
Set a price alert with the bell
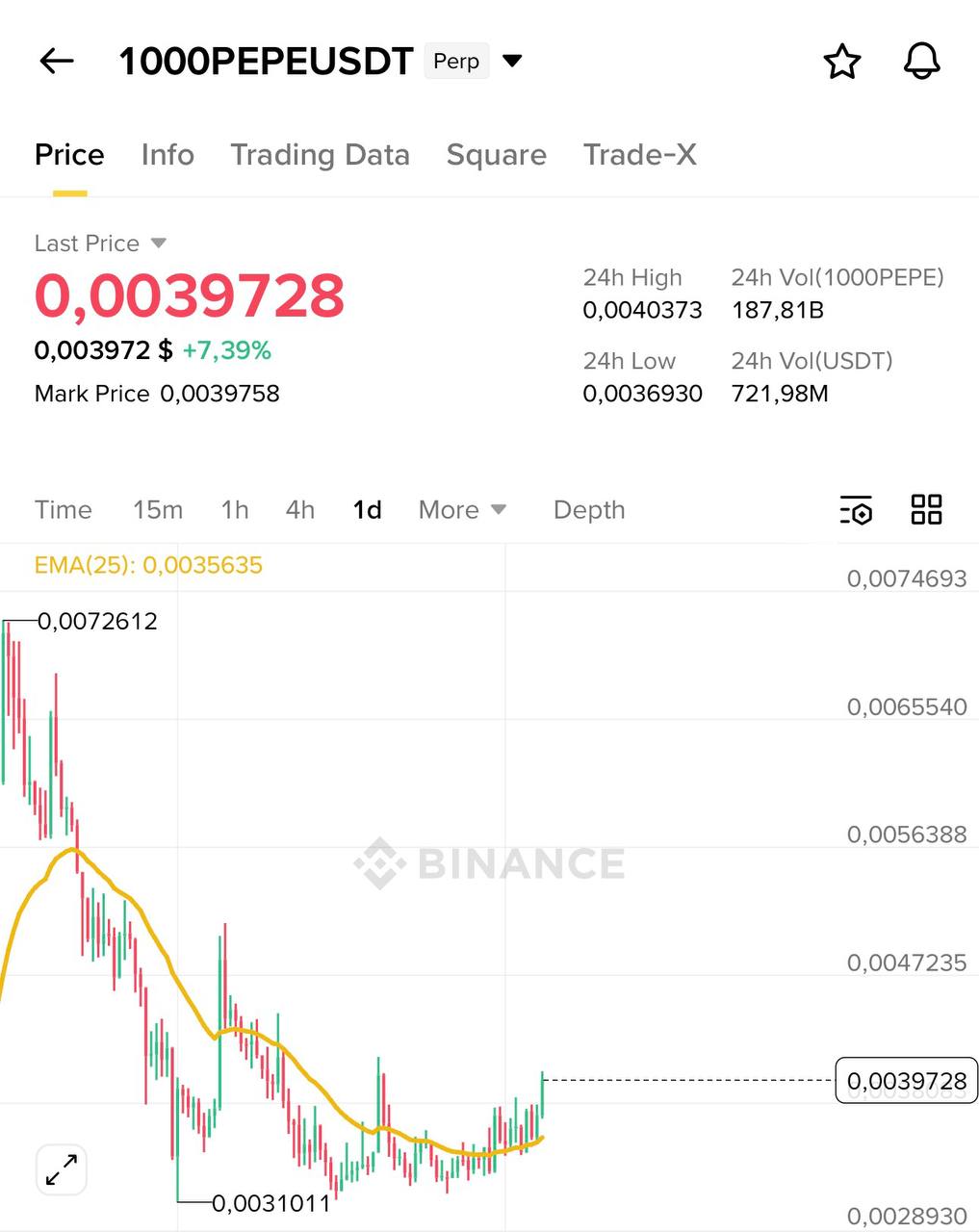point(921,62)
